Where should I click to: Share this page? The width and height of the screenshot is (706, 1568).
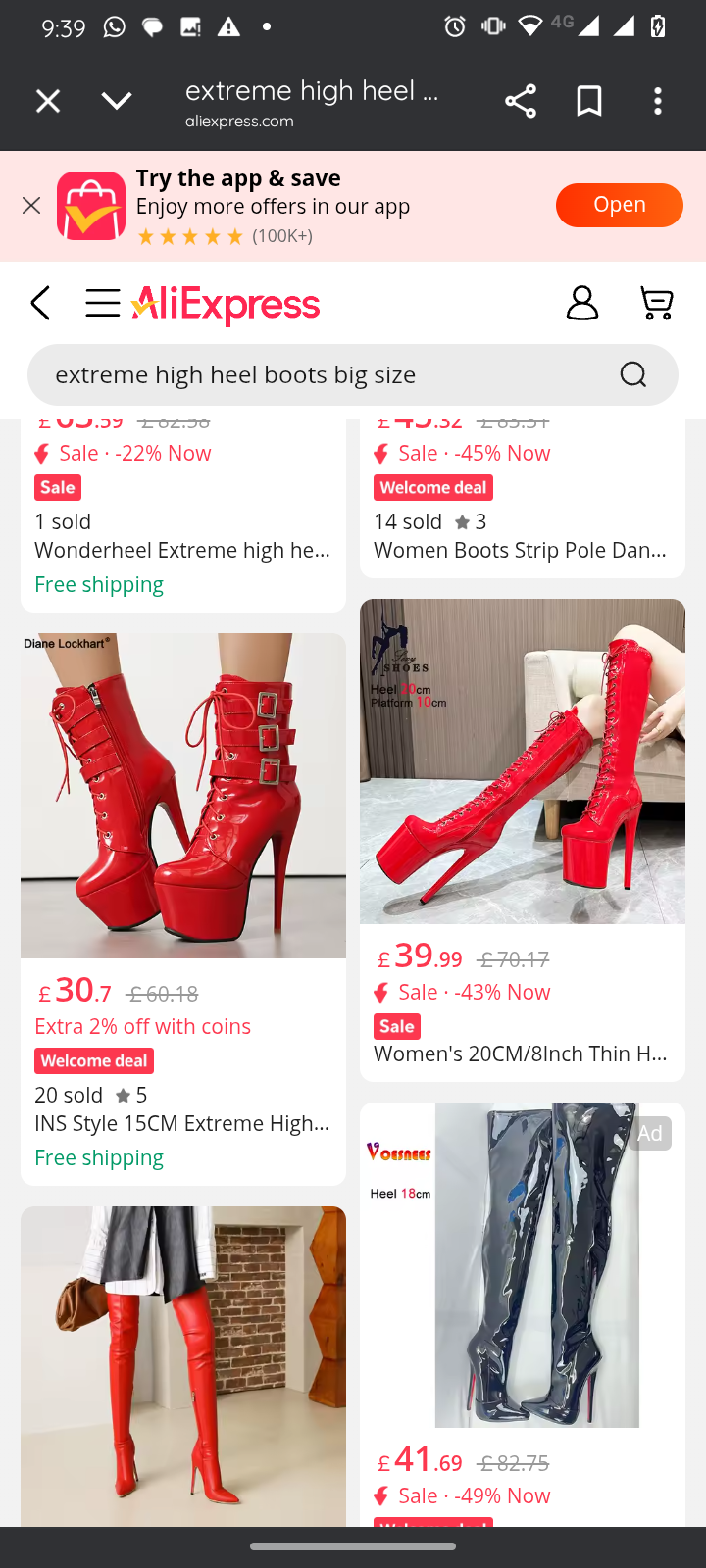[520, 101]
